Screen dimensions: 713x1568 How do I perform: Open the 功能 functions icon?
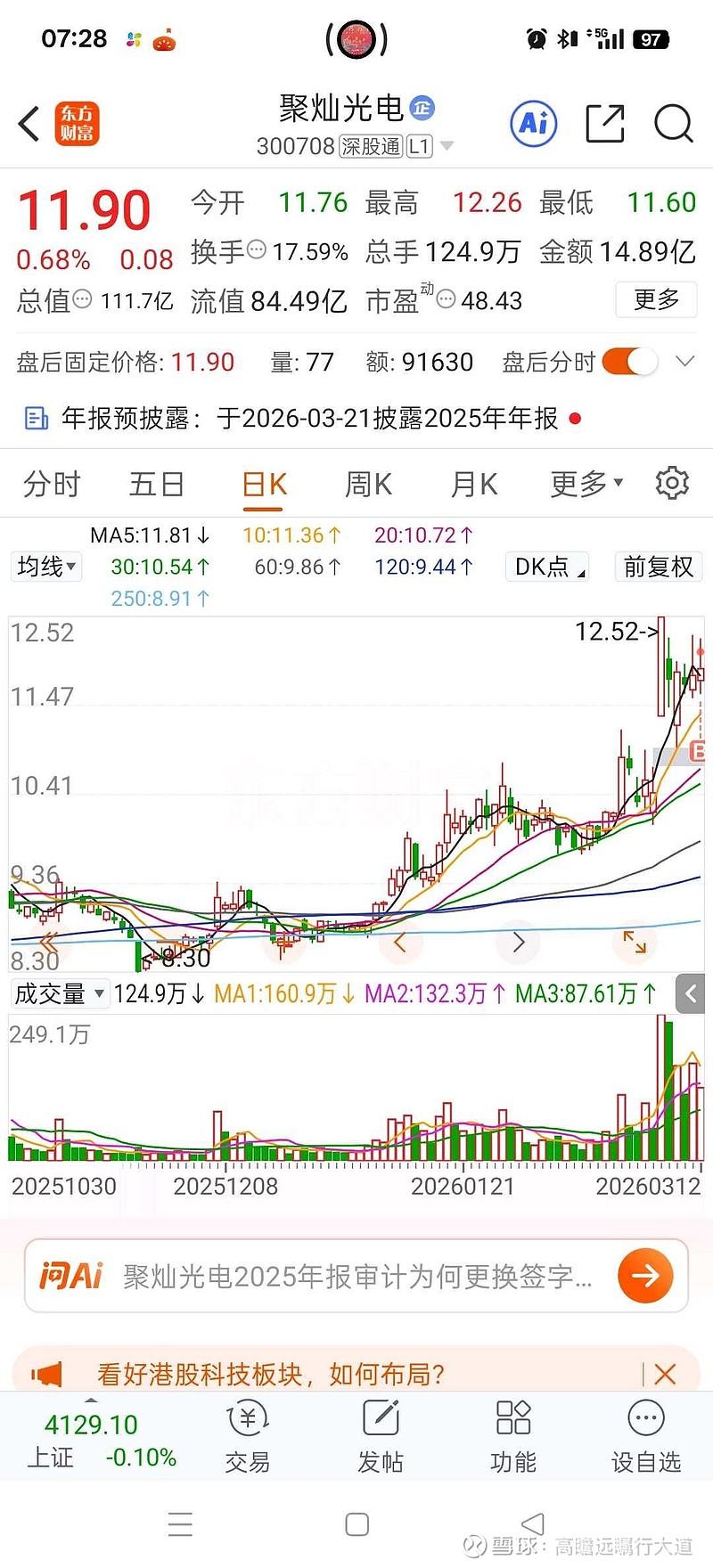click(512, 1434)
